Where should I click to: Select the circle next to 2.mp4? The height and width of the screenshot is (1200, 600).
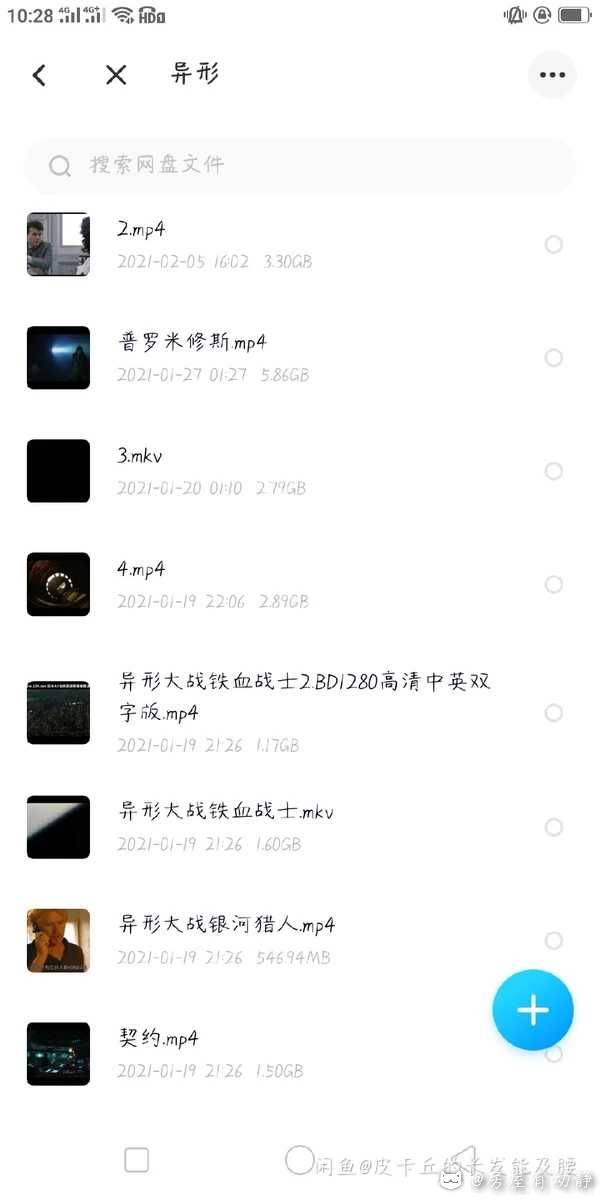point(553,245)
